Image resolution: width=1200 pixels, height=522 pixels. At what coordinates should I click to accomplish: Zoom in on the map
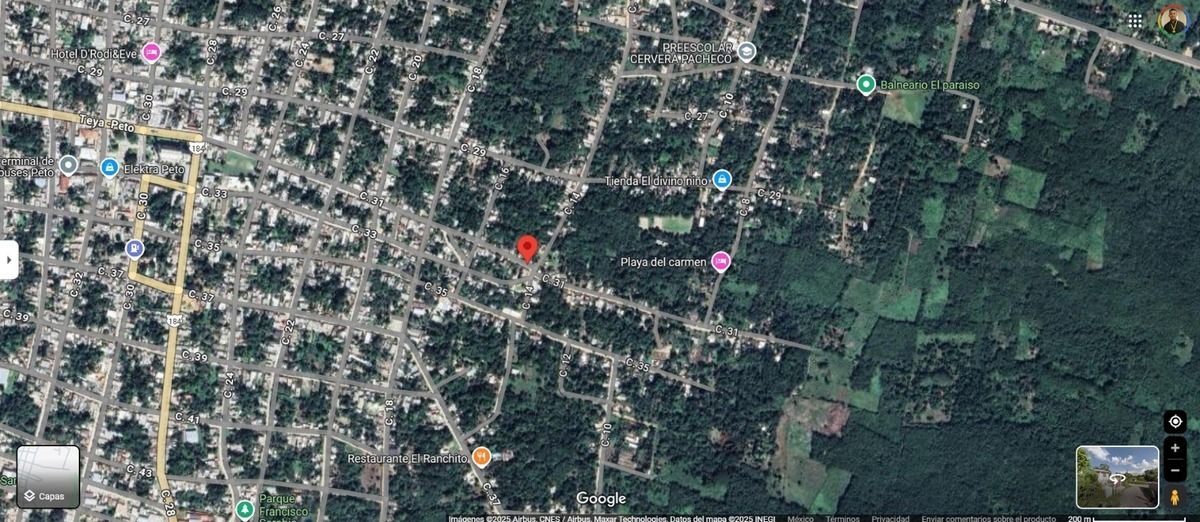(1175, 448)
